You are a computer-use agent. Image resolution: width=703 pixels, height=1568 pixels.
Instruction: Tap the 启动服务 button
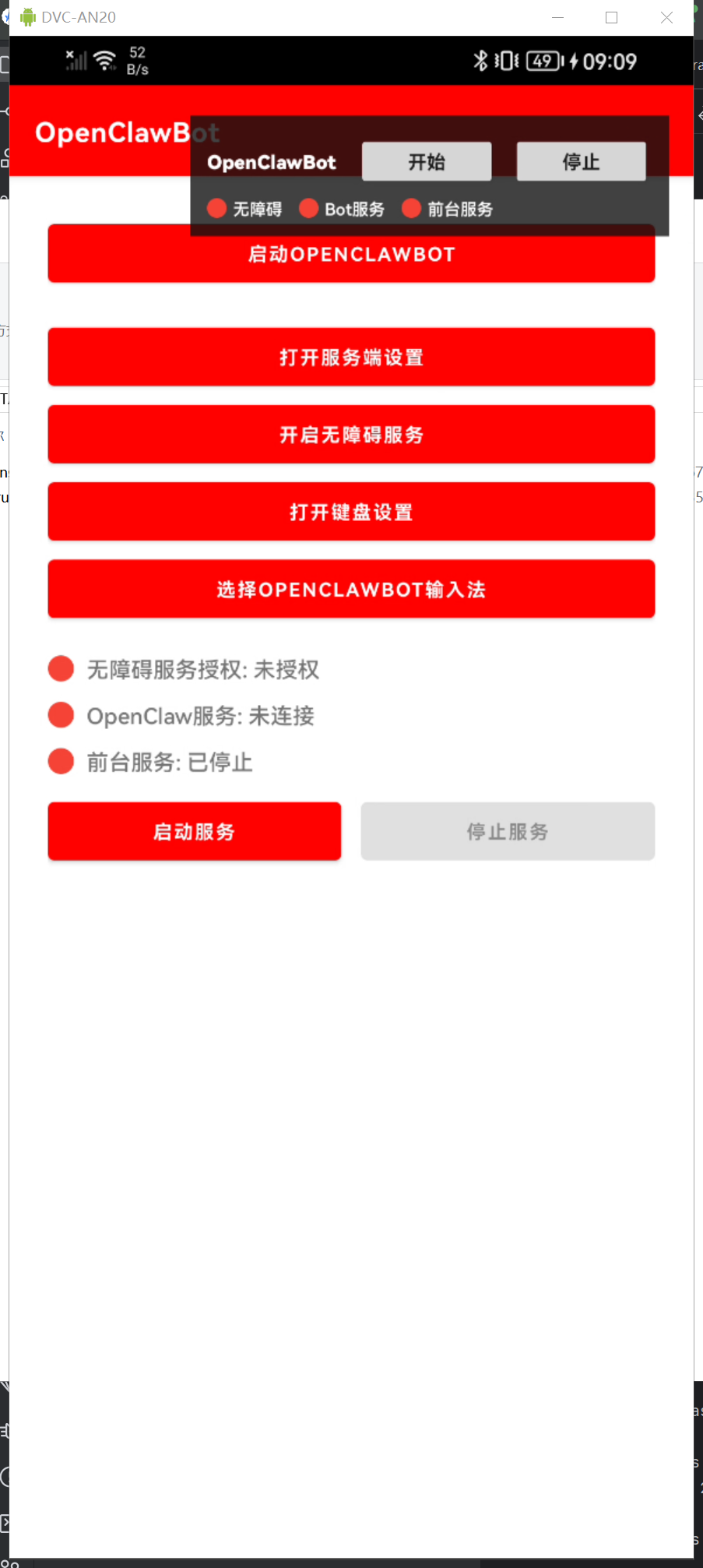tap(195, 831)
